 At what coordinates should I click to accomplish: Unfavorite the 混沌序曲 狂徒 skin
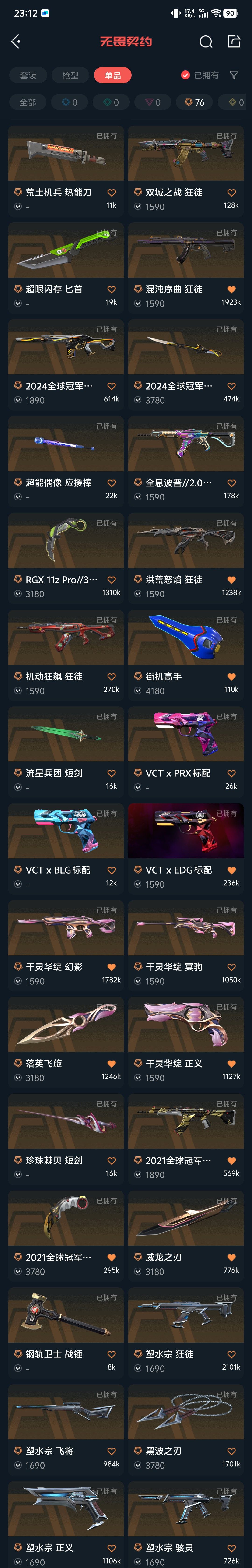[231, 290]
